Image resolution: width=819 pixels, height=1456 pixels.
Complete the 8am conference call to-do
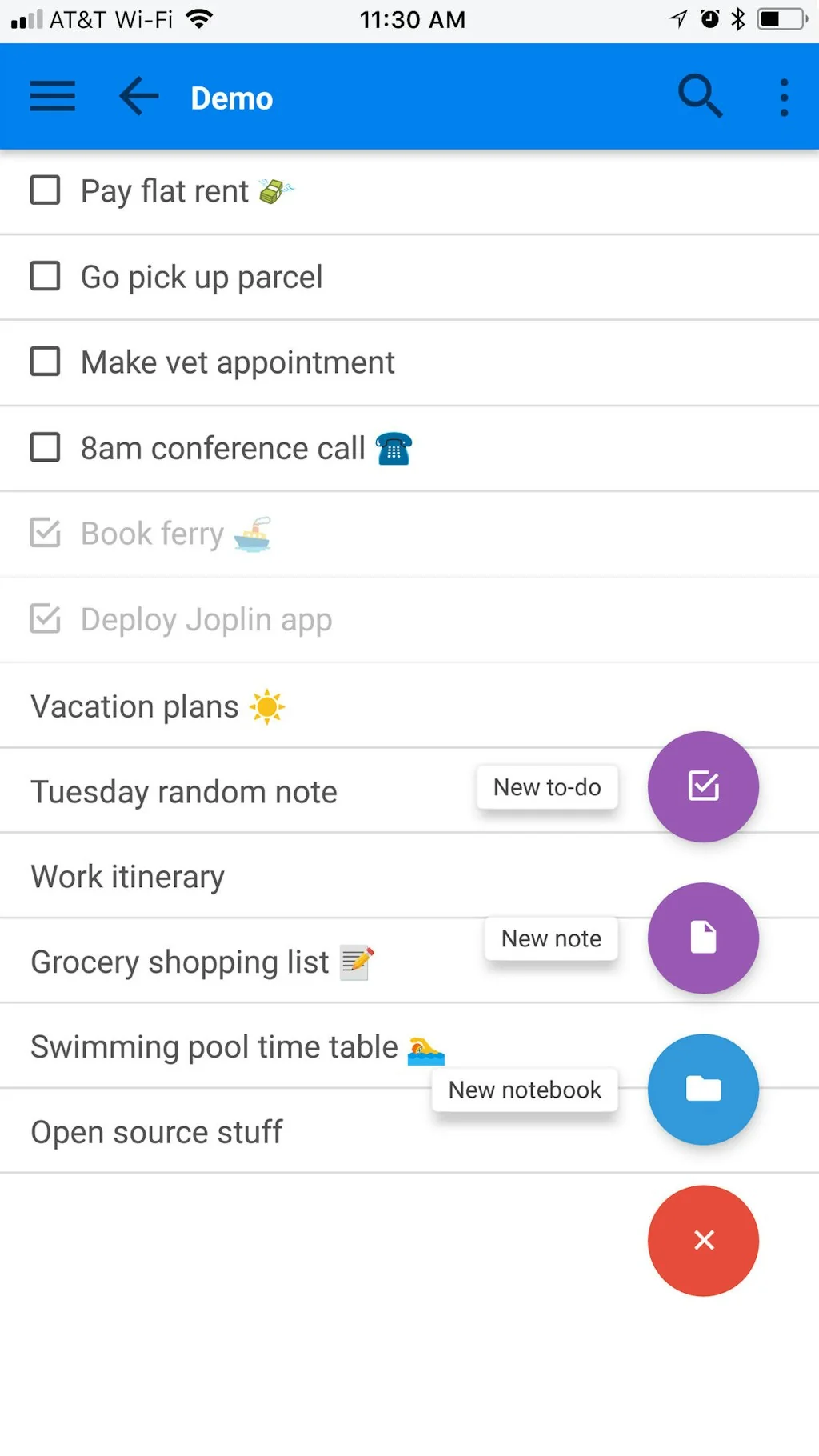coord(45,447)
